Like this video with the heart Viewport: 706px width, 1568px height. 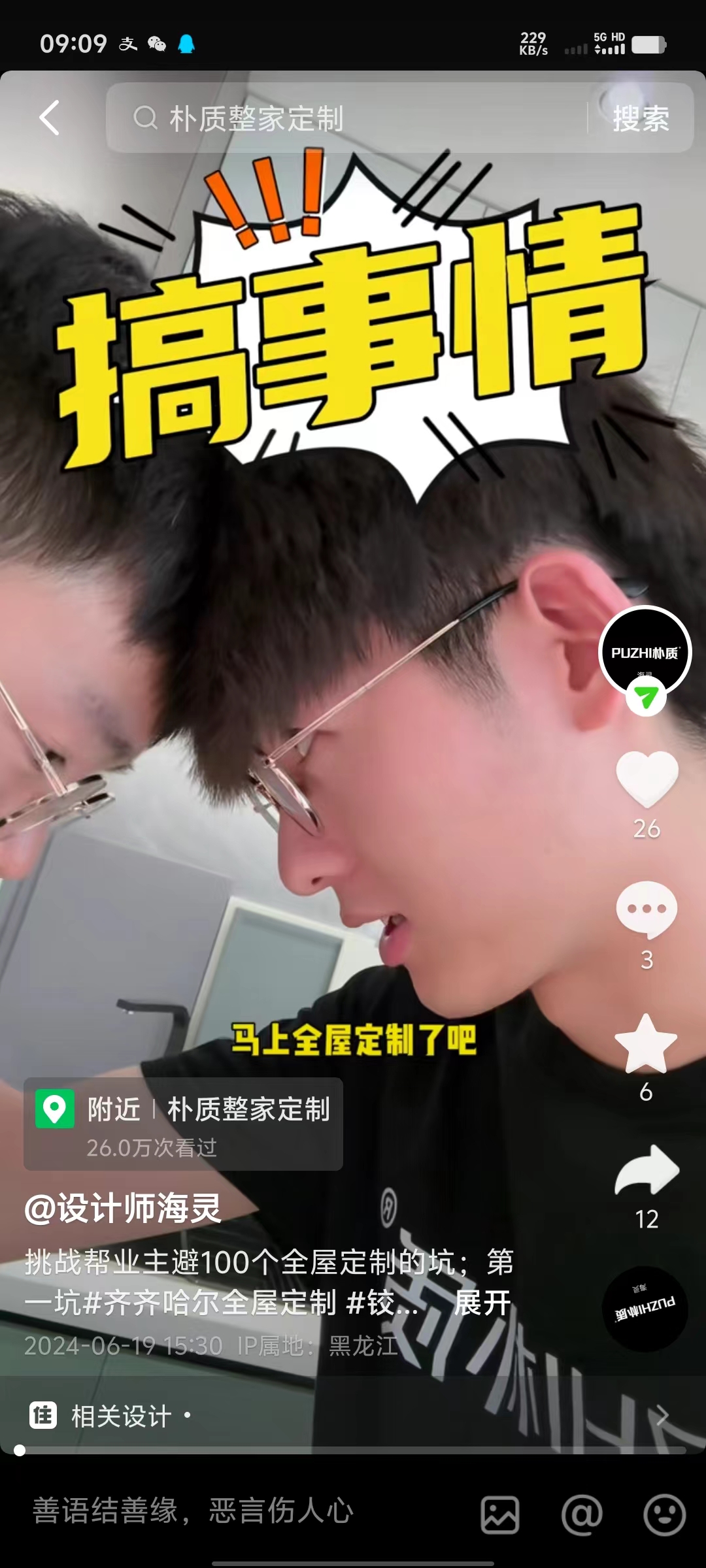pyautogui.click(x=647, y=779)
